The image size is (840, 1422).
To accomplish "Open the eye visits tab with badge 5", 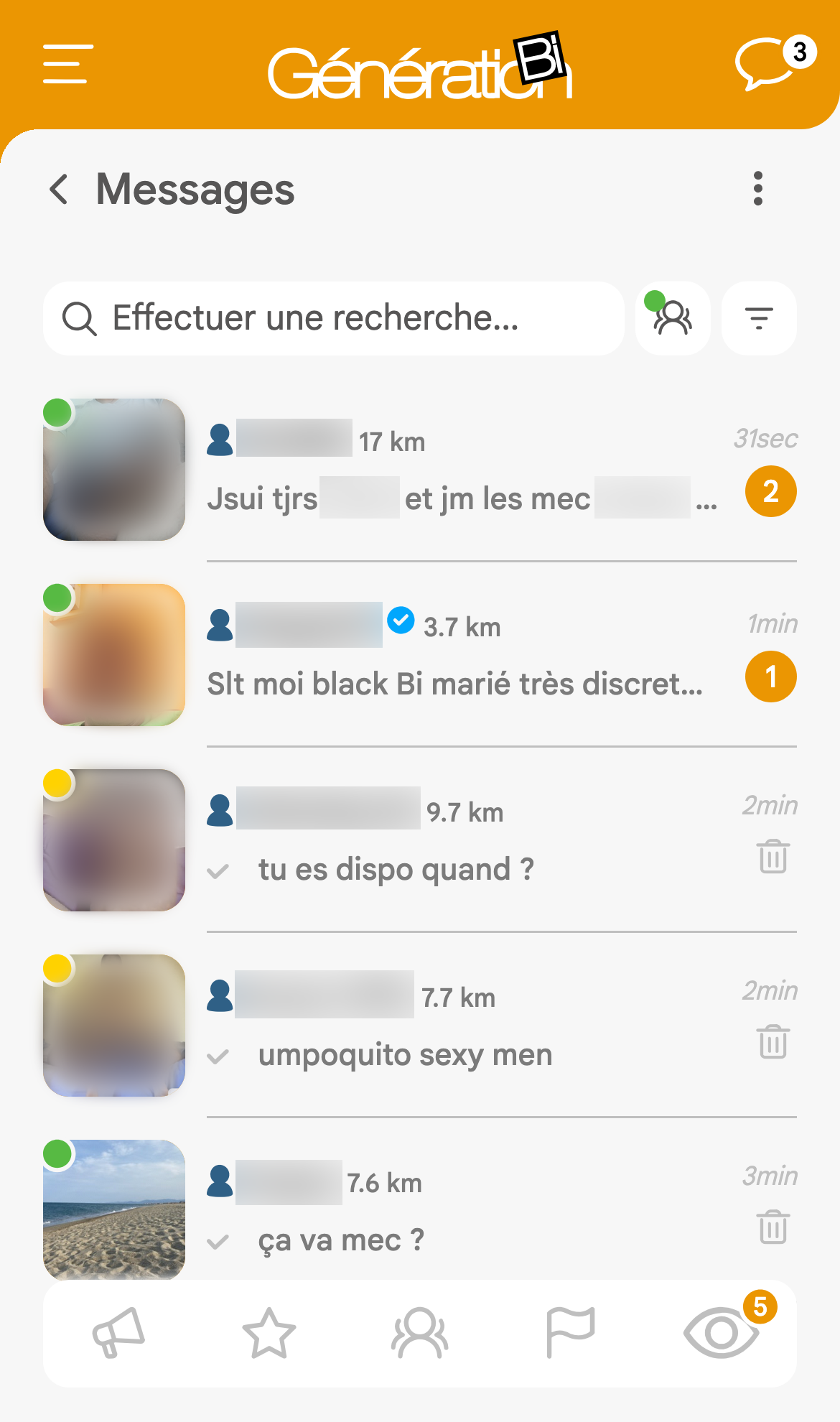I will 722,1333.
